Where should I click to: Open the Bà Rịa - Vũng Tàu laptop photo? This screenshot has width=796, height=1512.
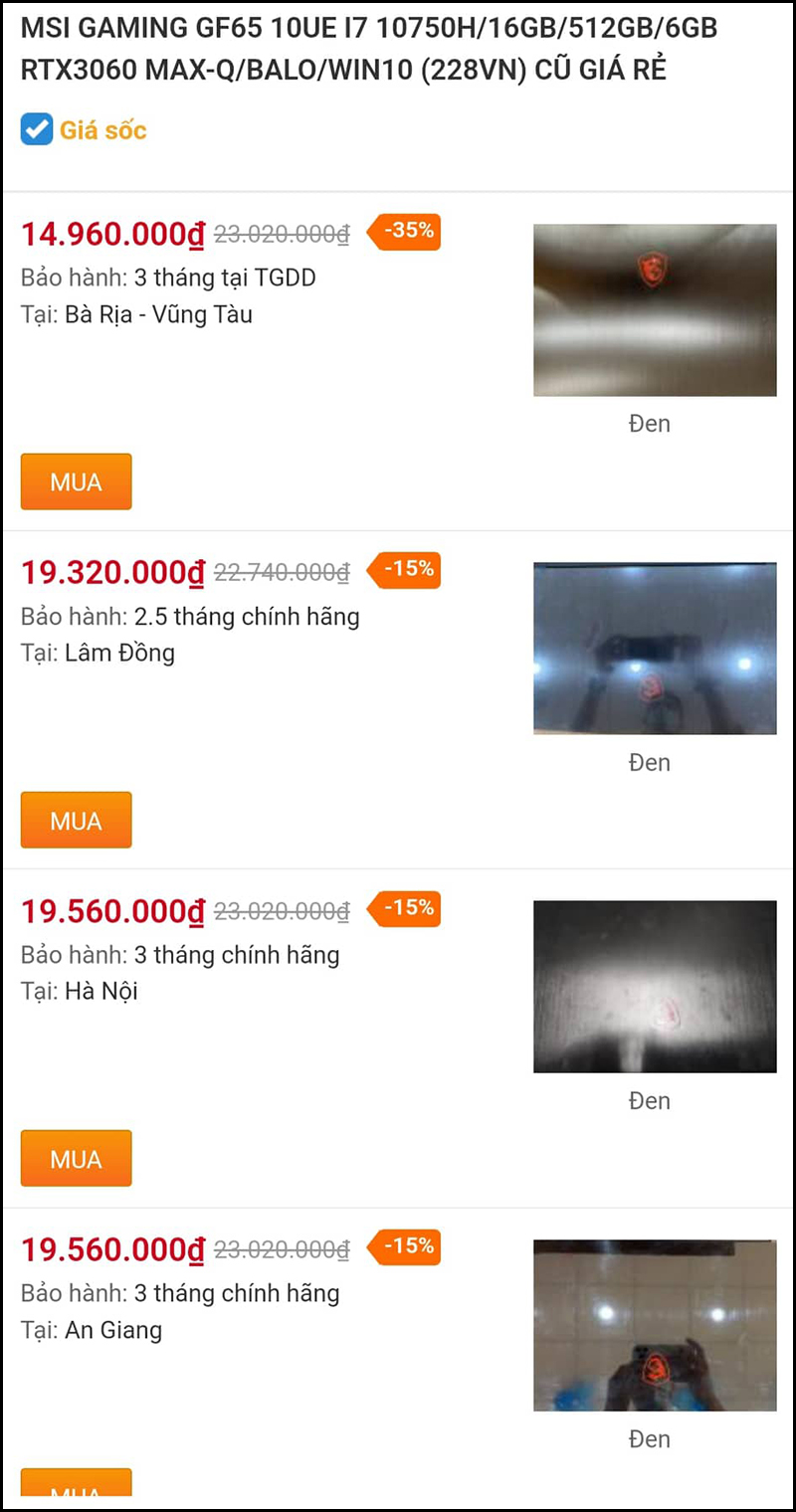(x=655, y=310)
